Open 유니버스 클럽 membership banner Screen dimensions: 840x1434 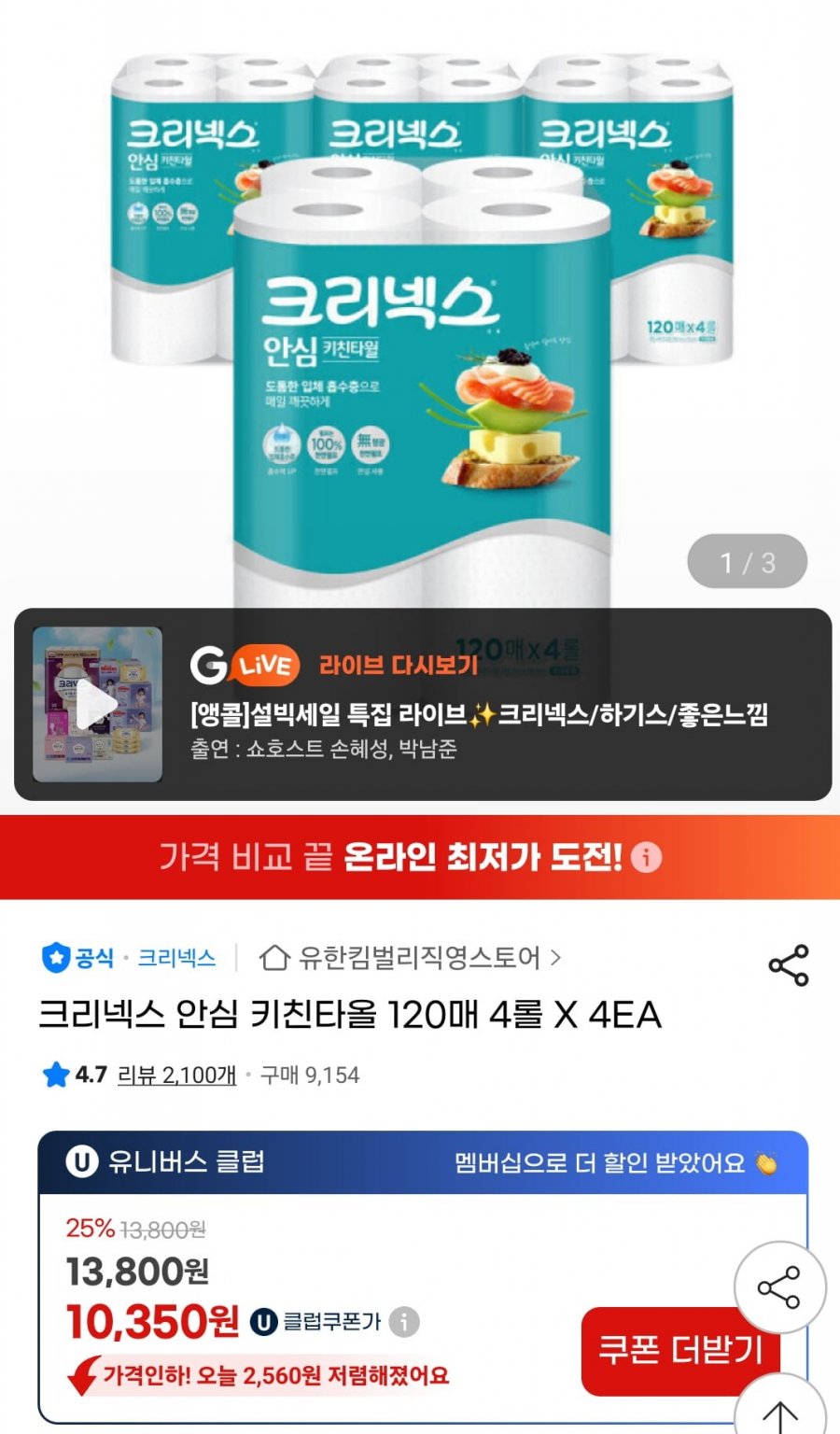click(422, 1163)
